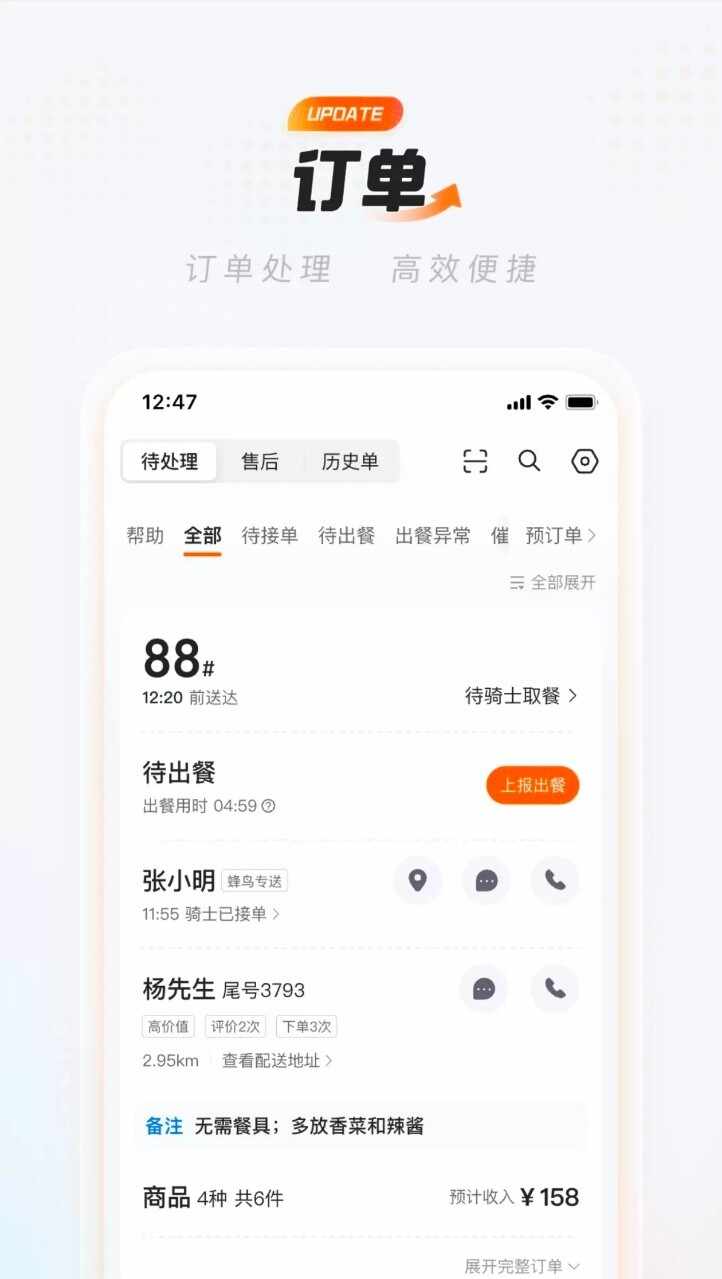
Task: Open the search function
Action: 529,461
